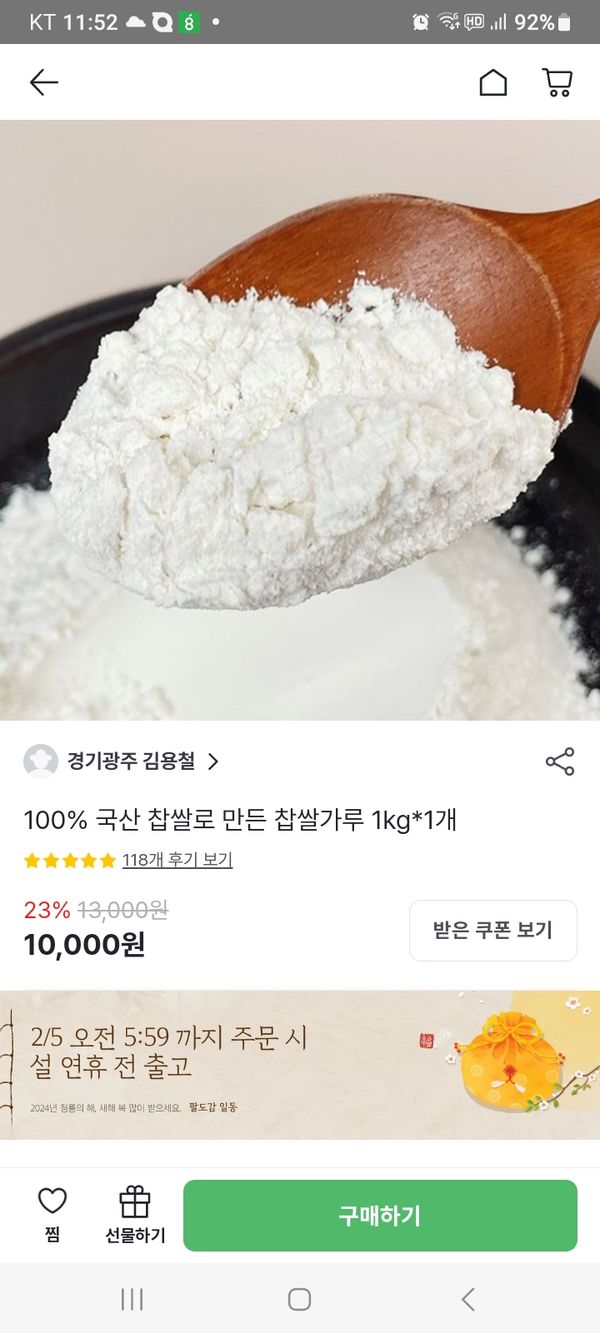Open recent apps from the navigation bar

pyautogui.click(x=132, y=1299)
